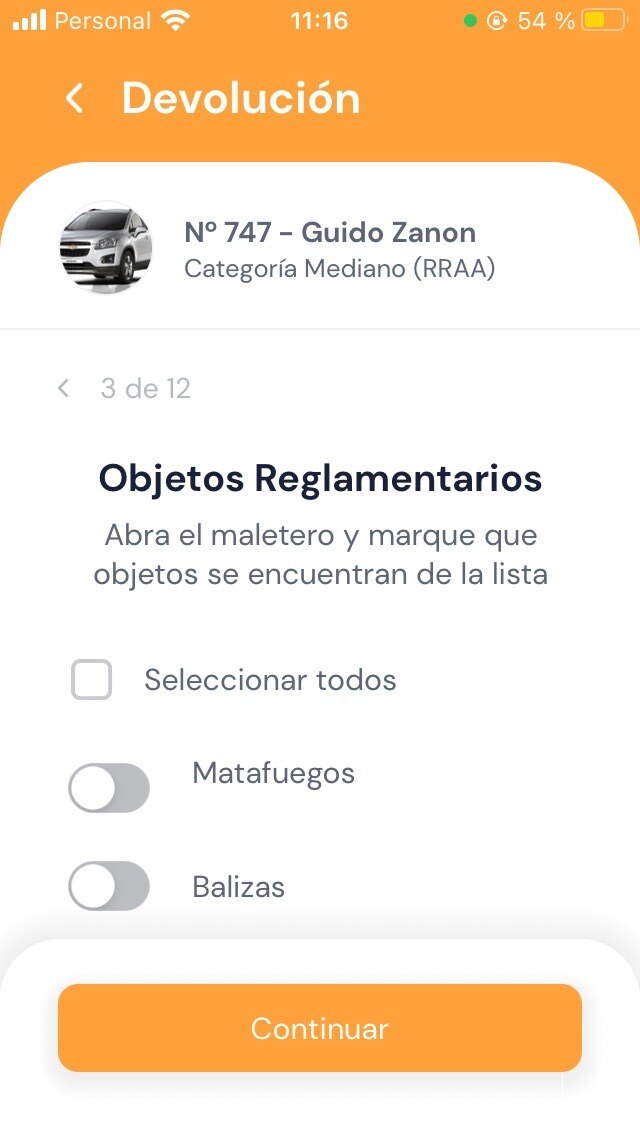Turn on the Balizas switch

pos(109,887)
